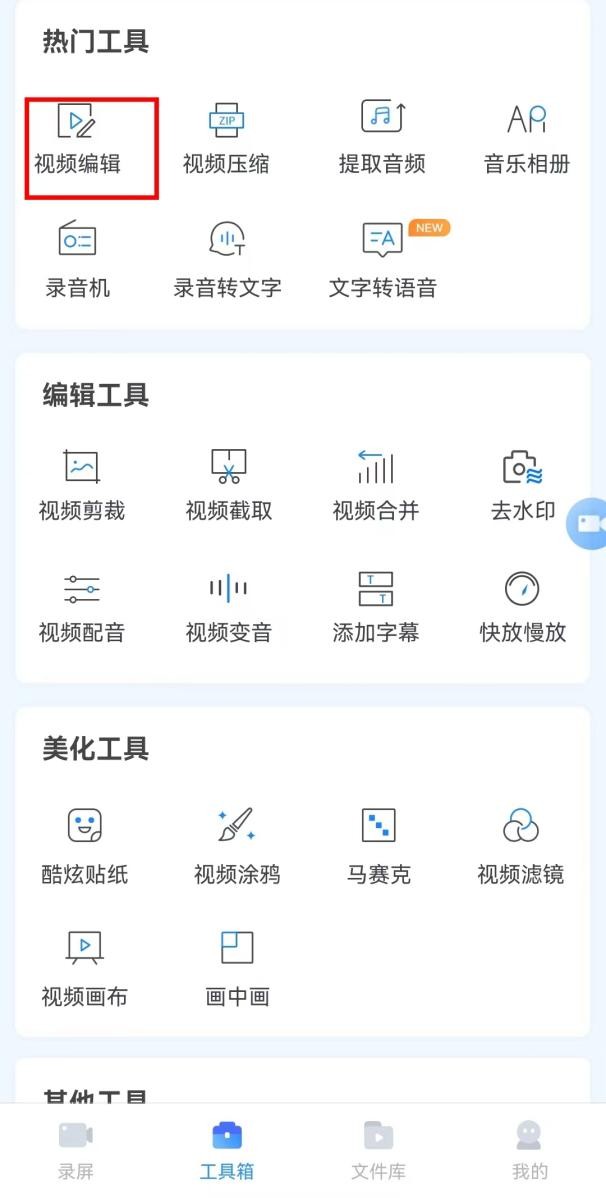
Task: Open the 录音机 recorder
Action: tap(77, 260)
